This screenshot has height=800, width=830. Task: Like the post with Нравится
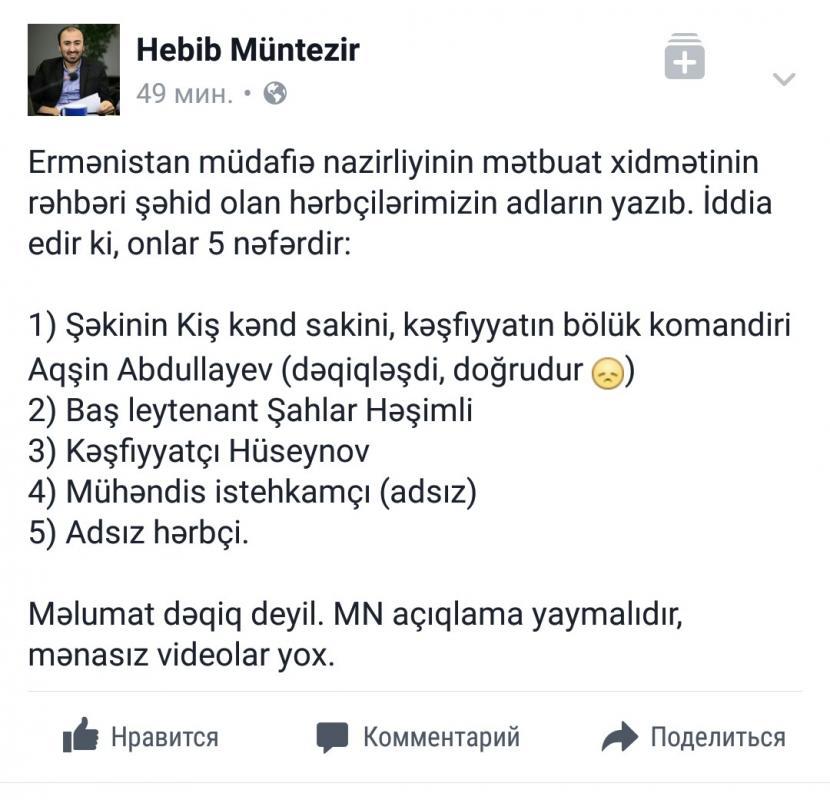[141, 738]
